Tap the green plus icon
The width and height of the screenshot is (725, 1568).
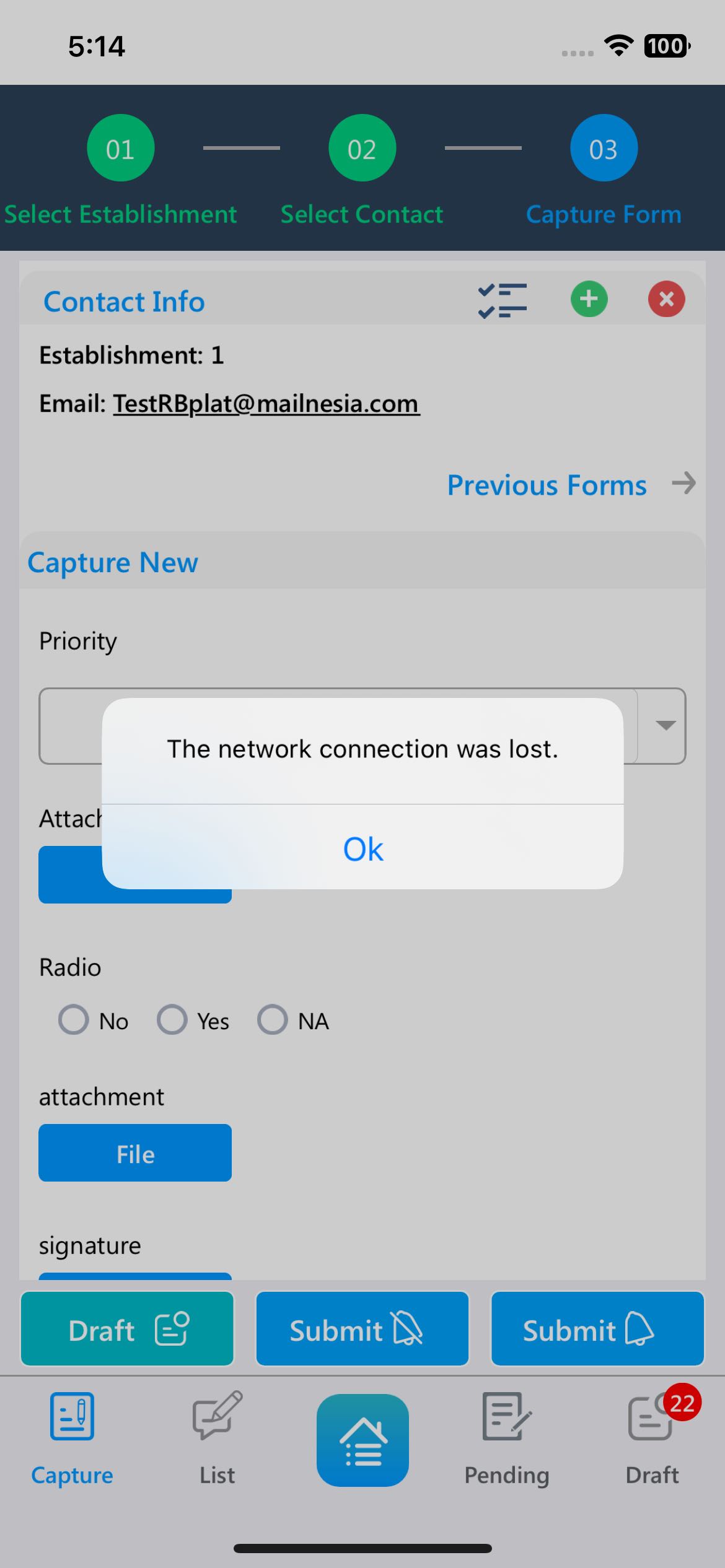coord(589,299)
